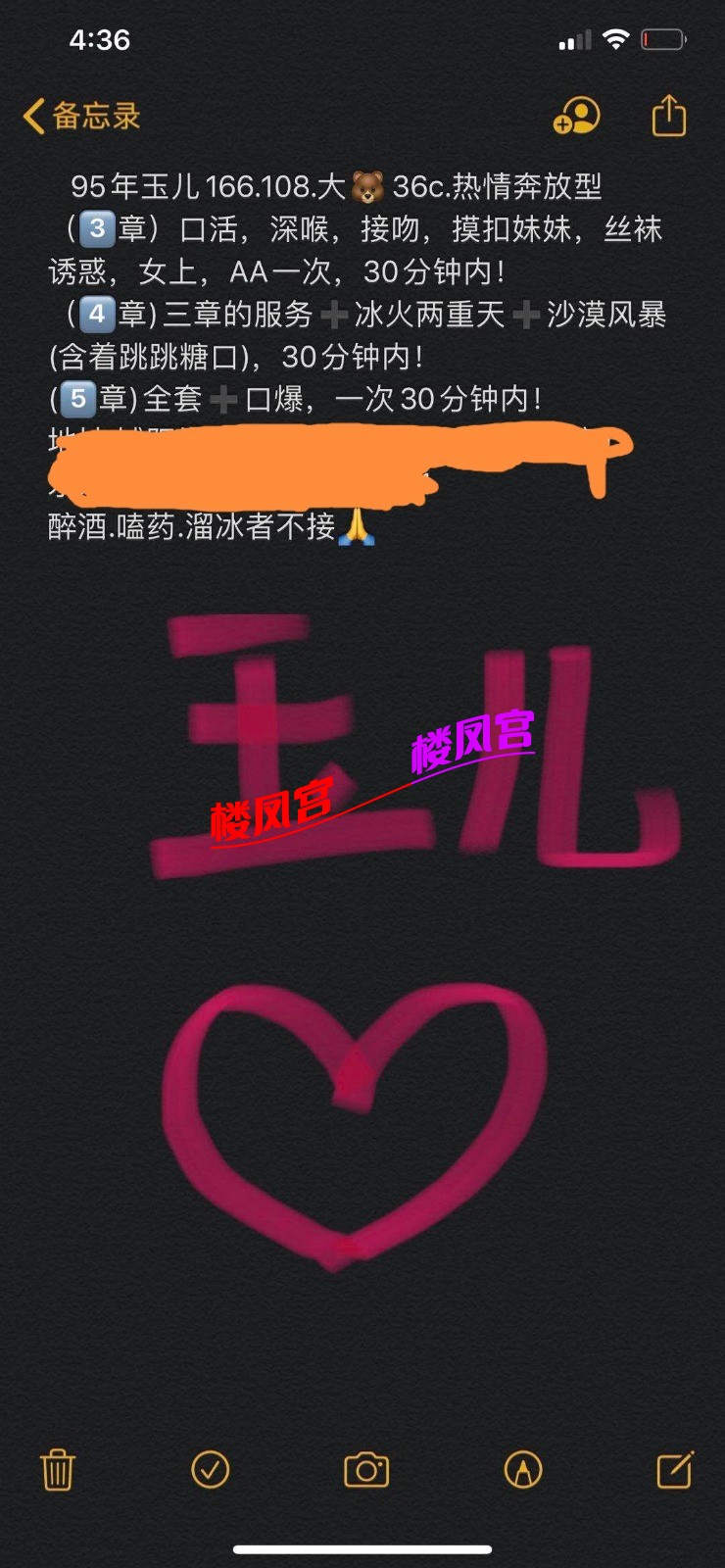This screenshot has height=1568, width=725.
Task: Delete this note with the trash icon
Action: pyautogui.click(x=58, y=1470)
